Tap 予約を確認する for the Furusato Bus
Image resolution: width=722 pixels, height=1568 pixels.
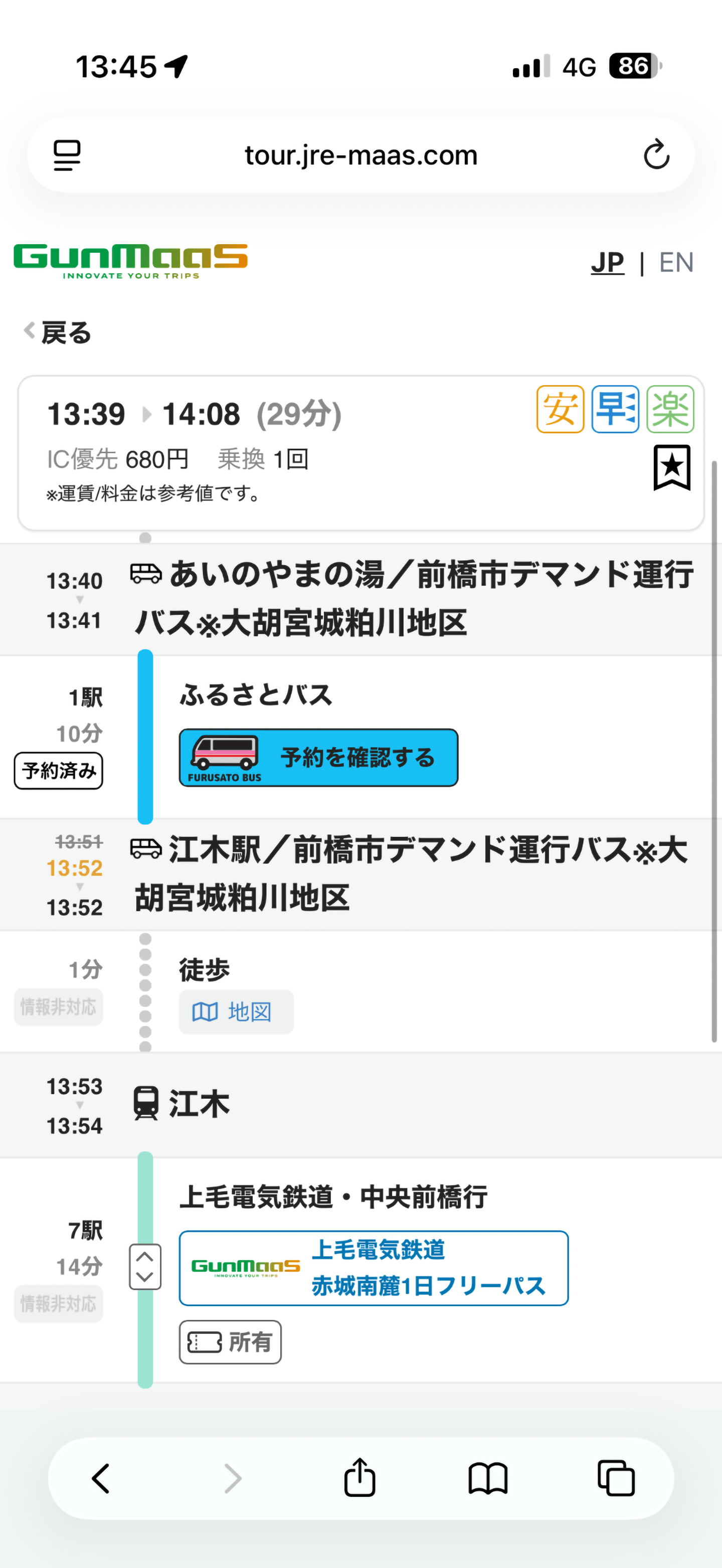(x=318, y=757)
